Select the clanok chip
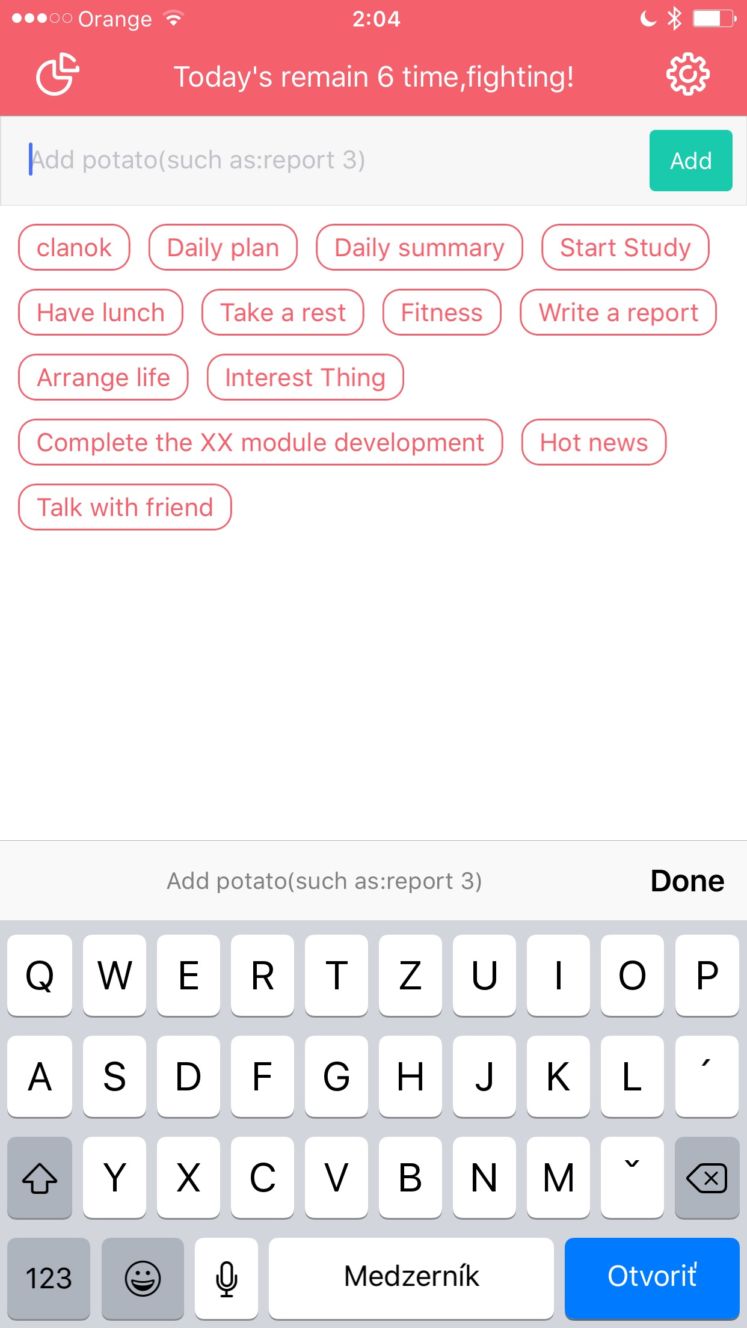This screenshot has height=1328, width=747. coord(74,248)
